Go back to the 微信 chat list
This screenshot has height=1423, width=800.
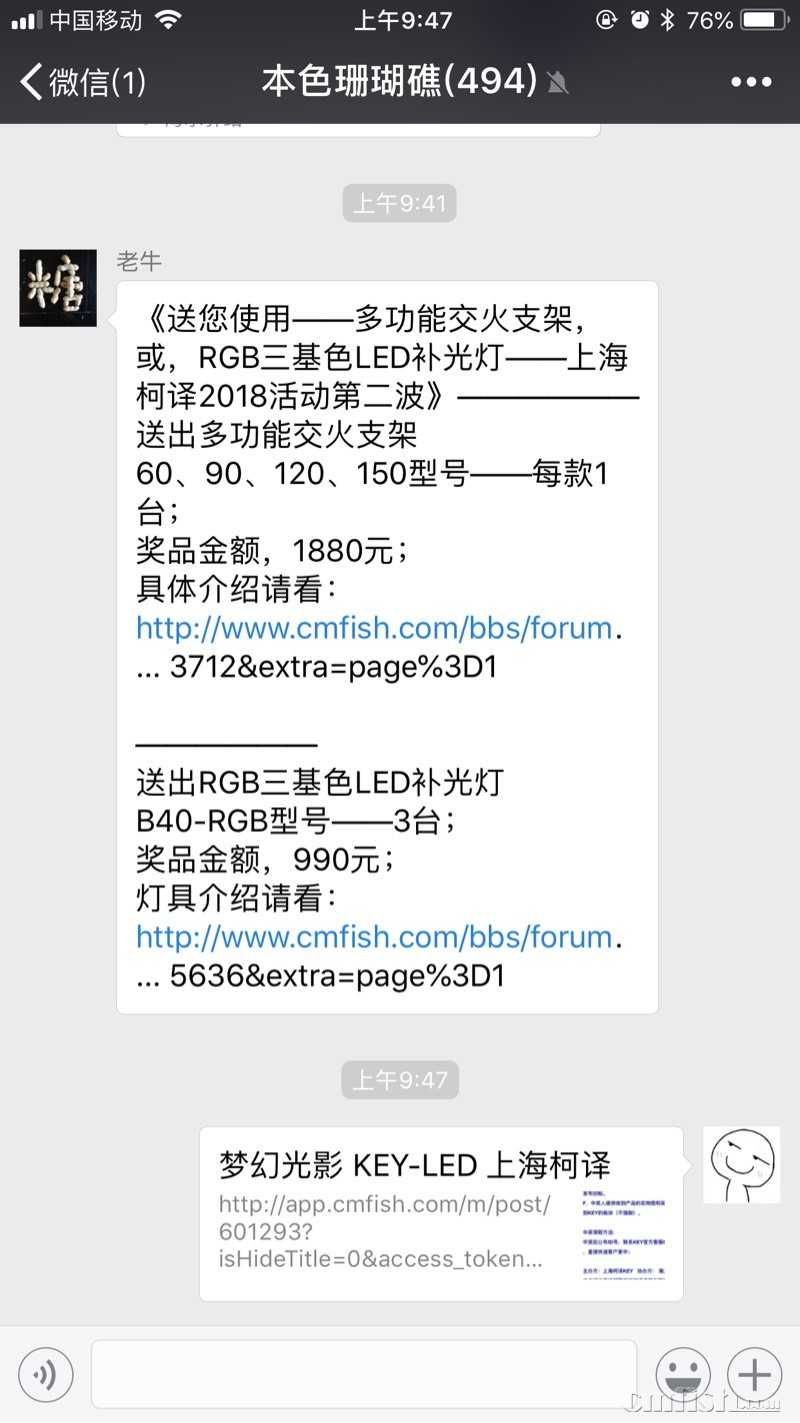click(82, 81)
